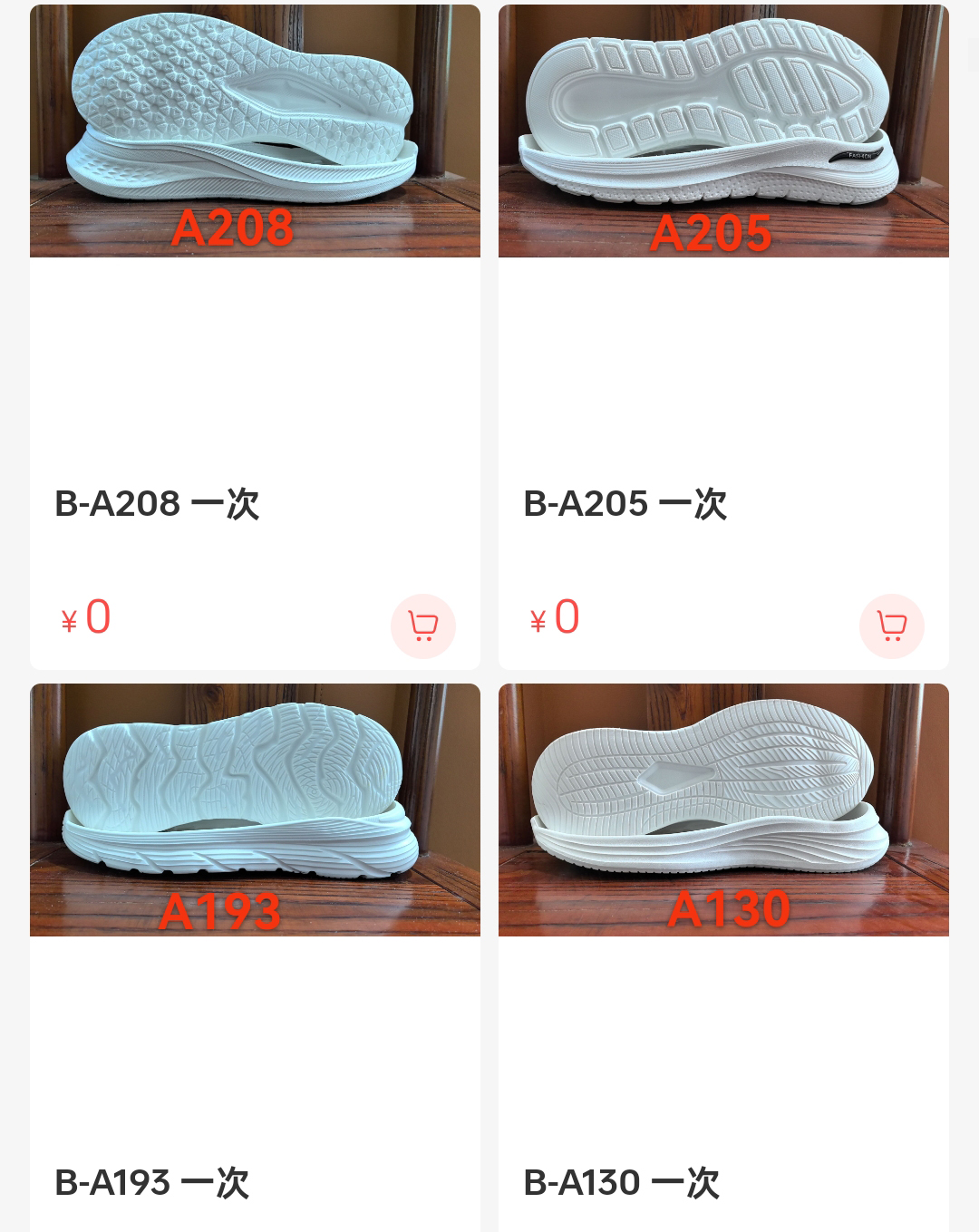Viewport: 979px width, 1232px height.
Task: Add B-A205 一次 to the cart
Action: point(892,626)
